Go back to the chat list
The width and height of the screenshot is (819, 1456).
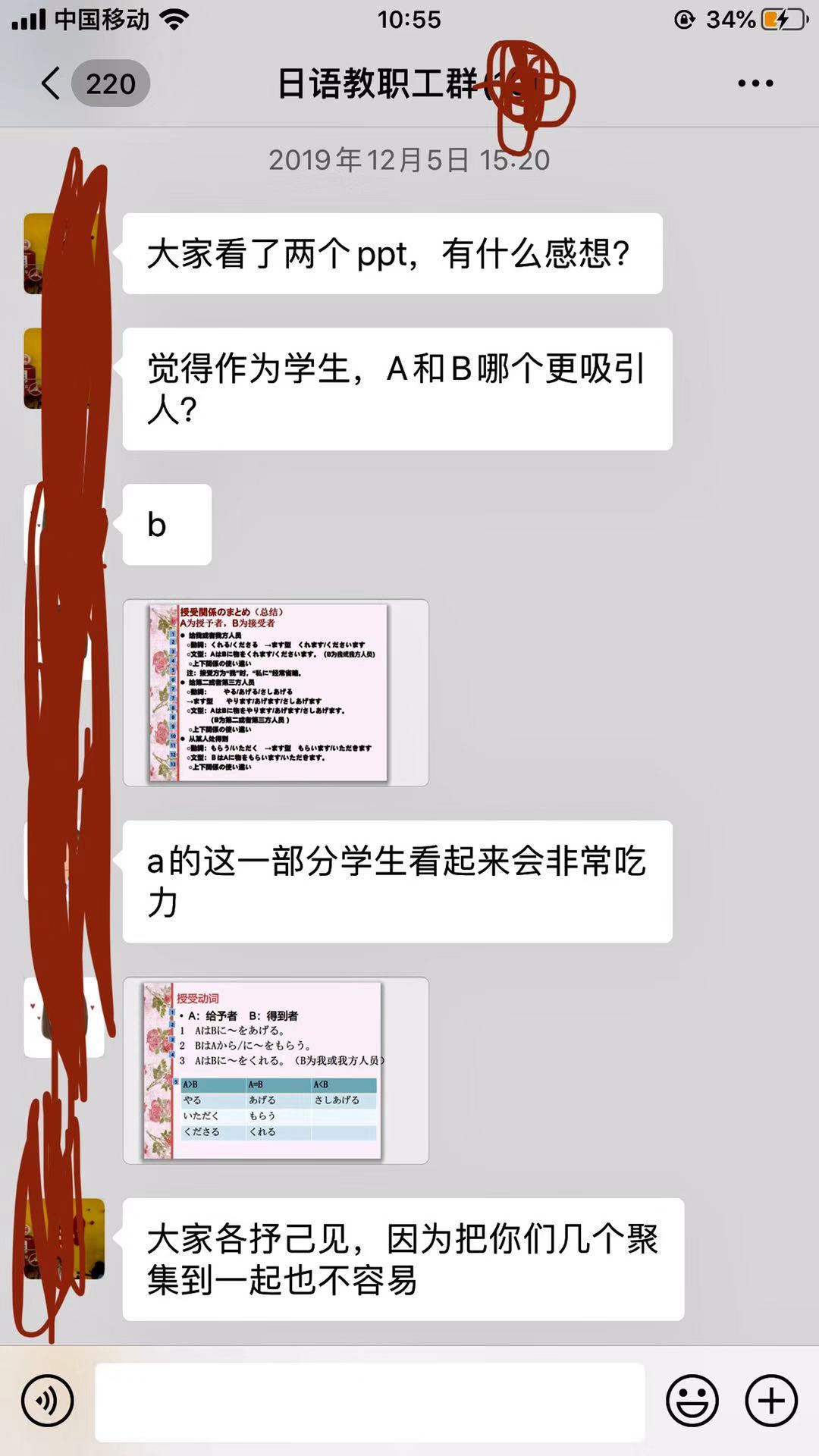click(52, 83)
